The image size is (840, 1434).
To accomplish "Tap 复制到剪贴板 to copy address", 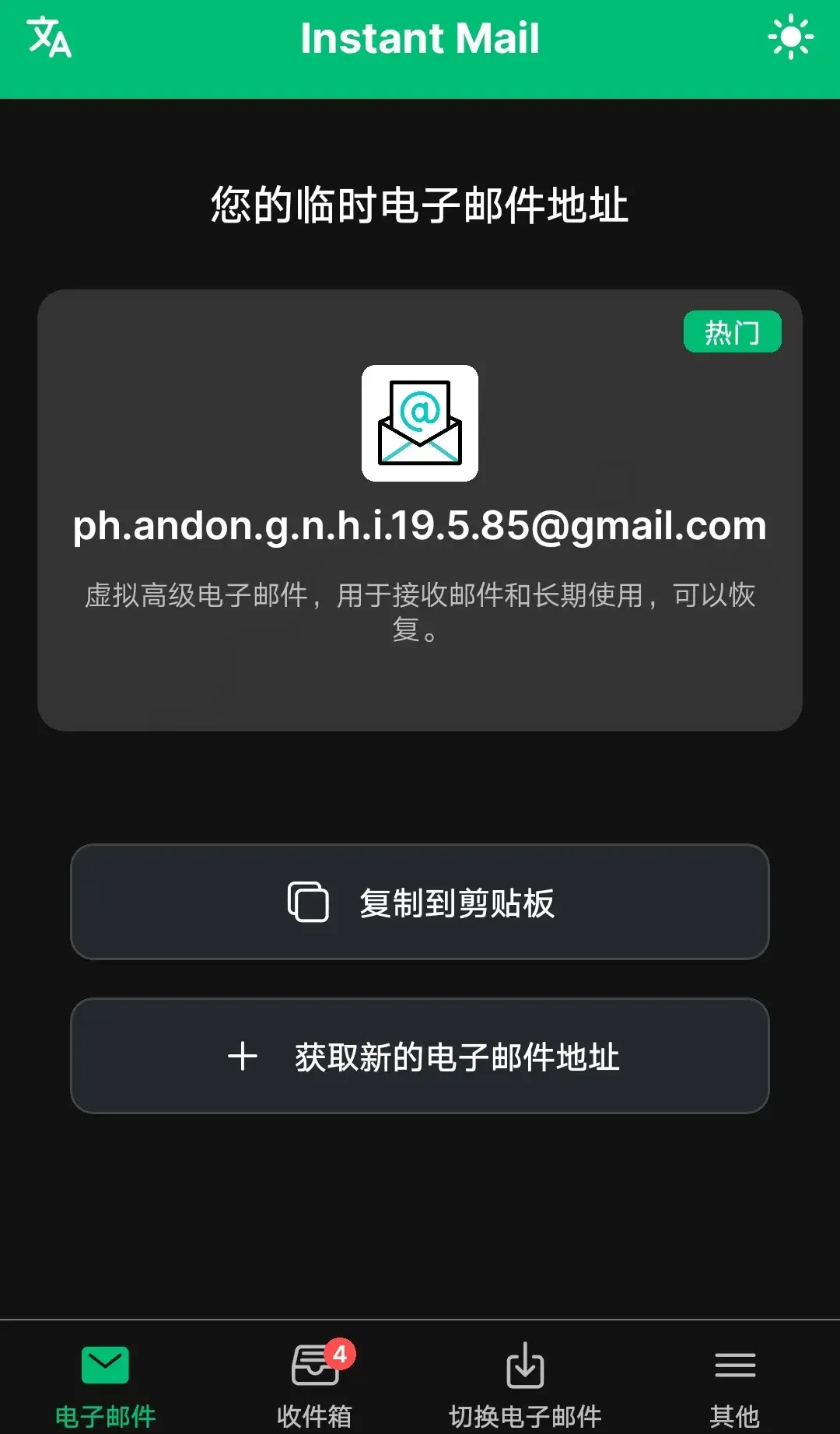I will (420, 903).
